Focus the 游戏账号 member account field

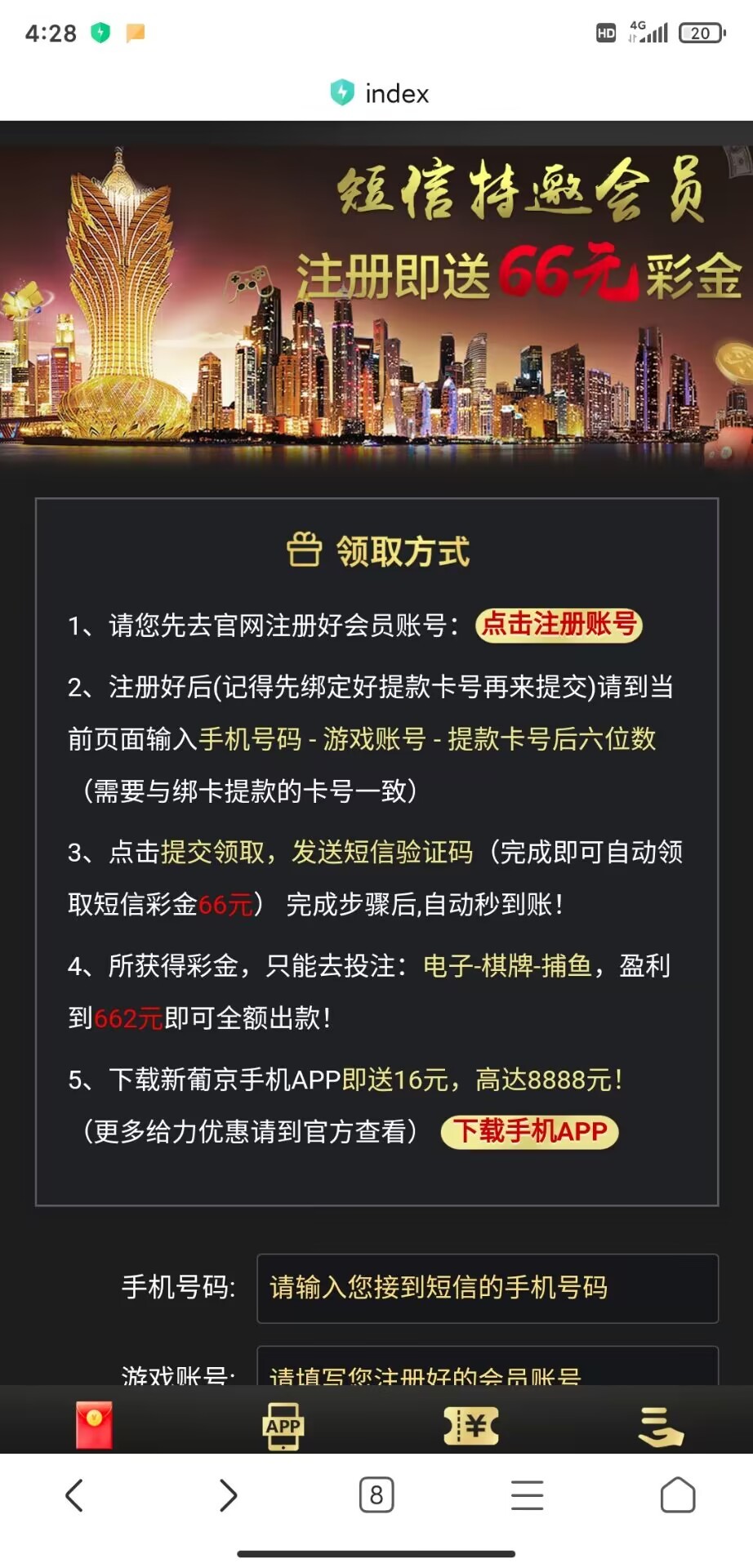pyautogui.click(x=487, y=1370)
